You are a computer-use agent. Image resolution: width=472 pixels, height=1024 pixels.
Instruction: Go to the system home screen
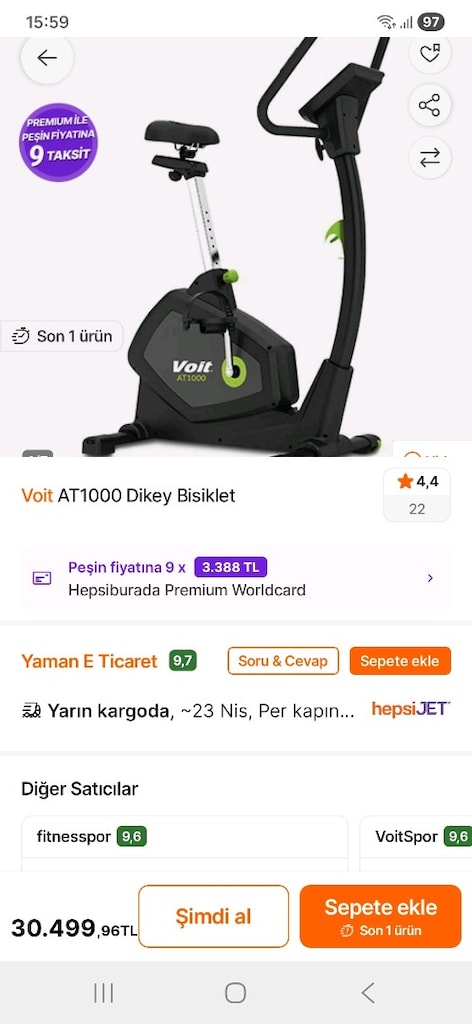pyautogui.click(x=236, y=993)
